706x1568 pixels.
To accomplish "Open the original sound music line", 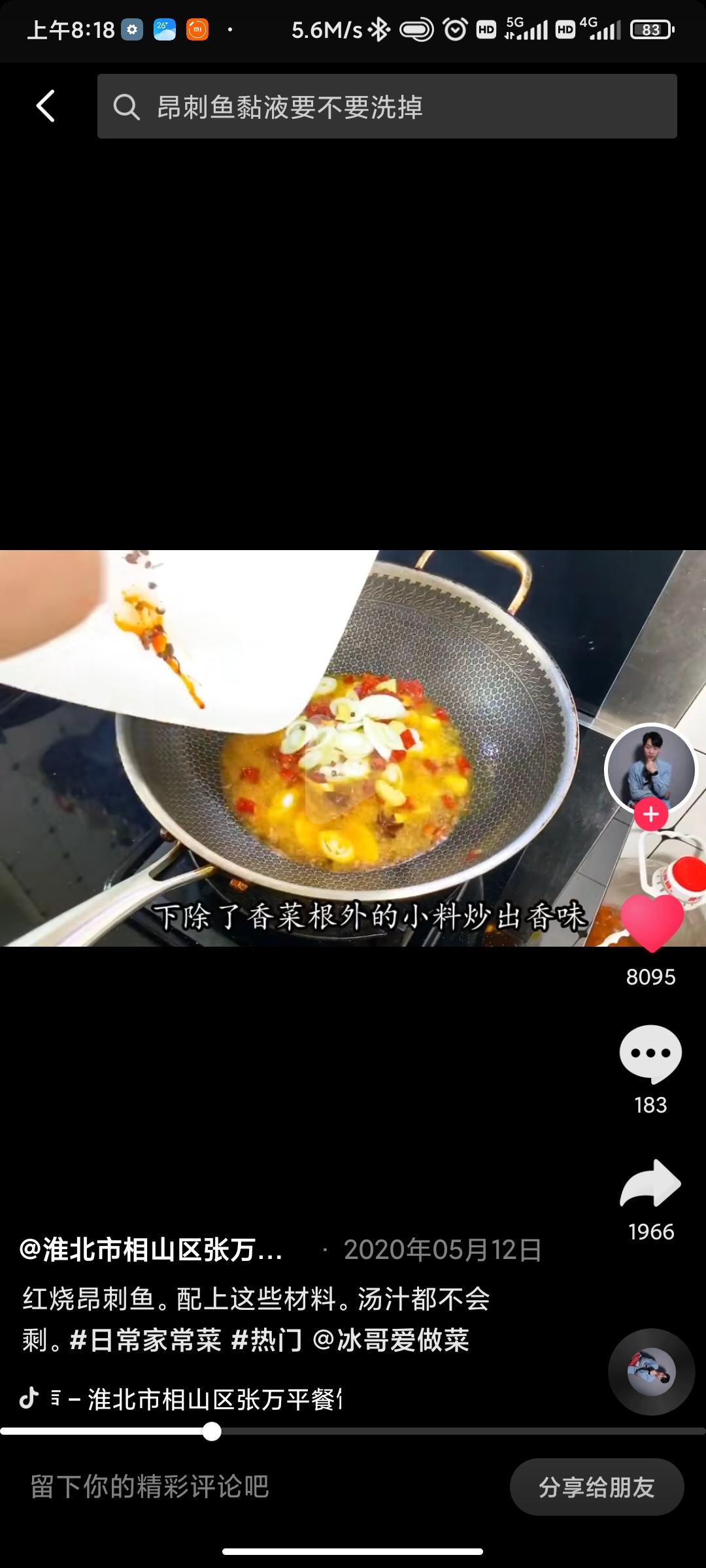I will point(196,1399).
